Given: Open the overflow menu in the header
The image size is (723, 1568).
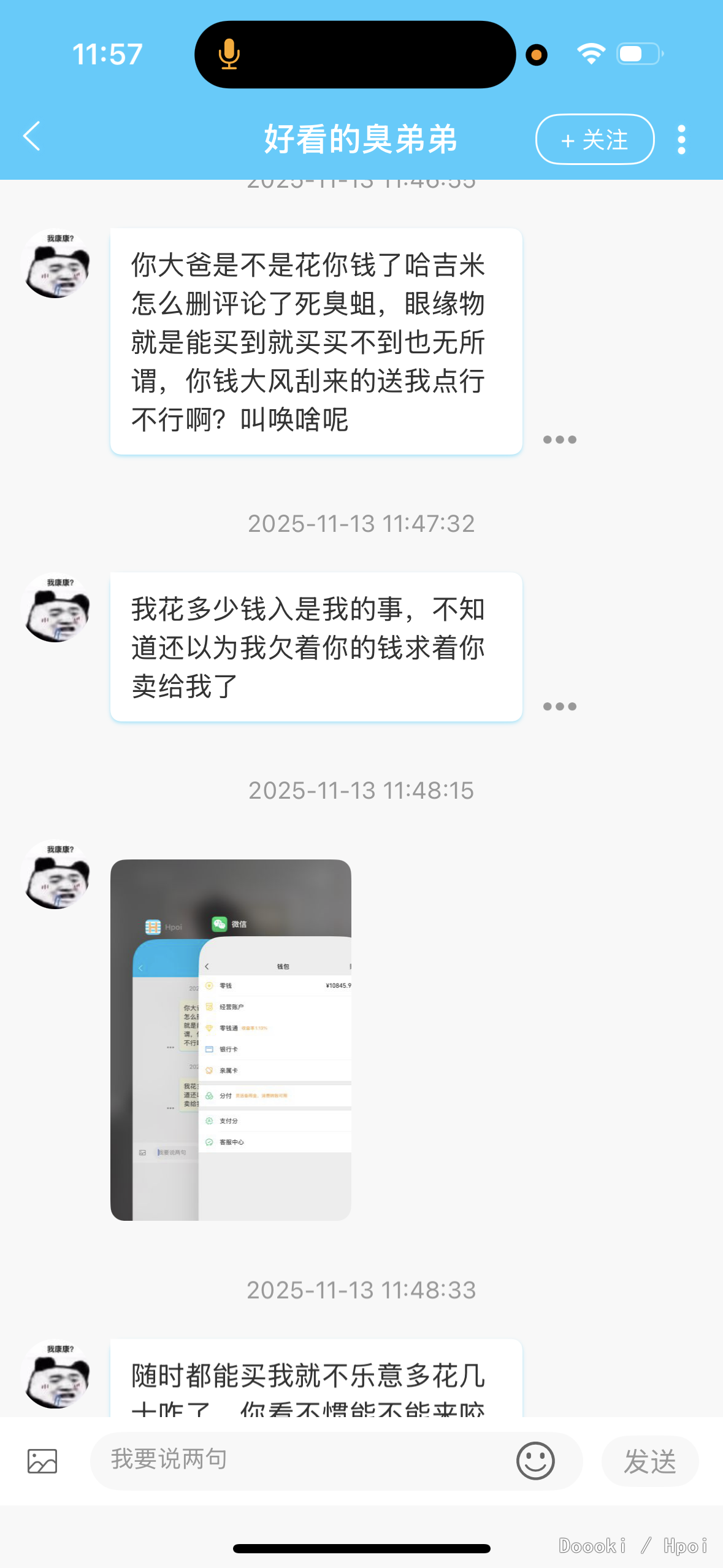Looking at the screenshot, I should click(x=681, y=140).
